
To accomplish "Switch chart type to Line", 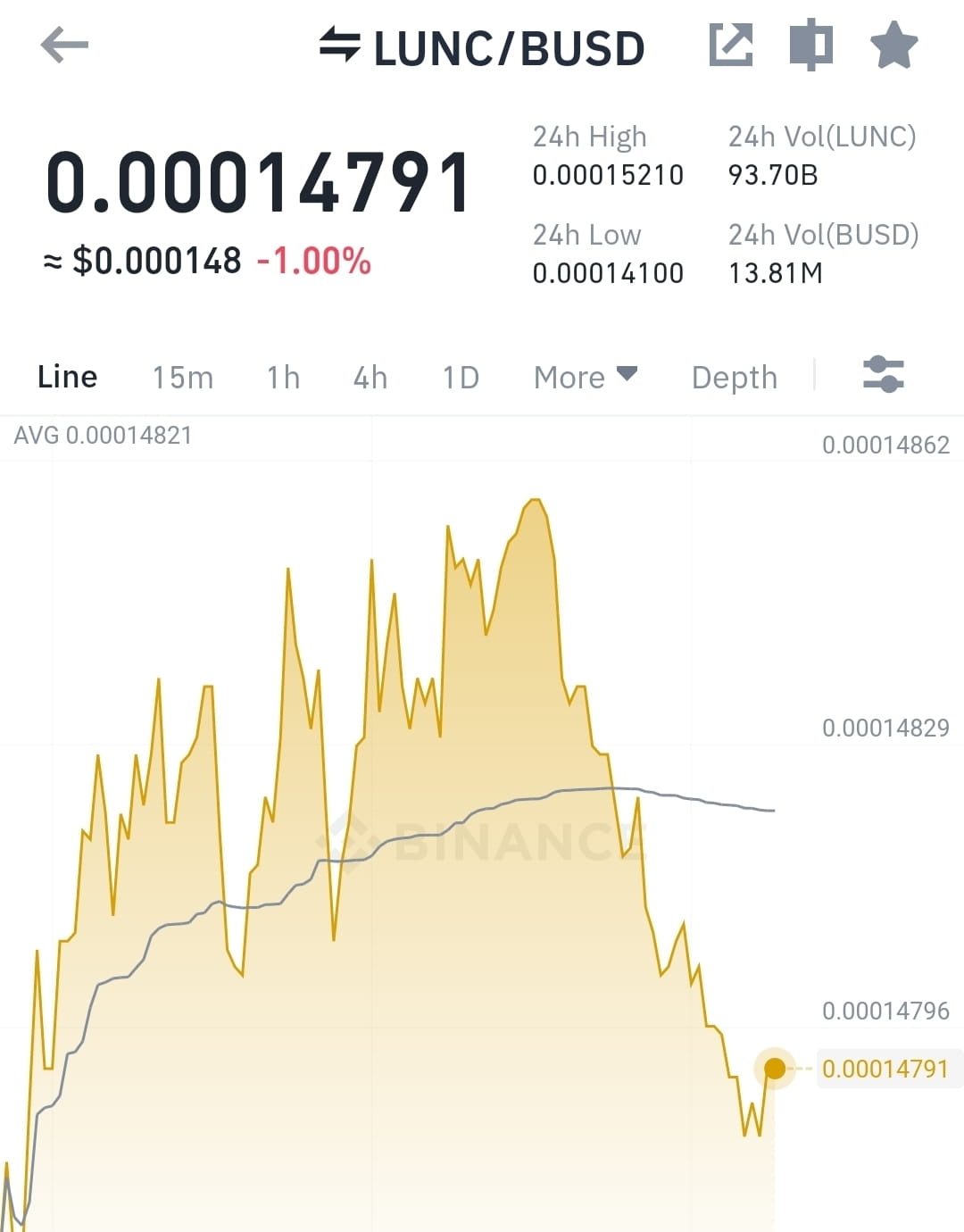I will 67,377.
